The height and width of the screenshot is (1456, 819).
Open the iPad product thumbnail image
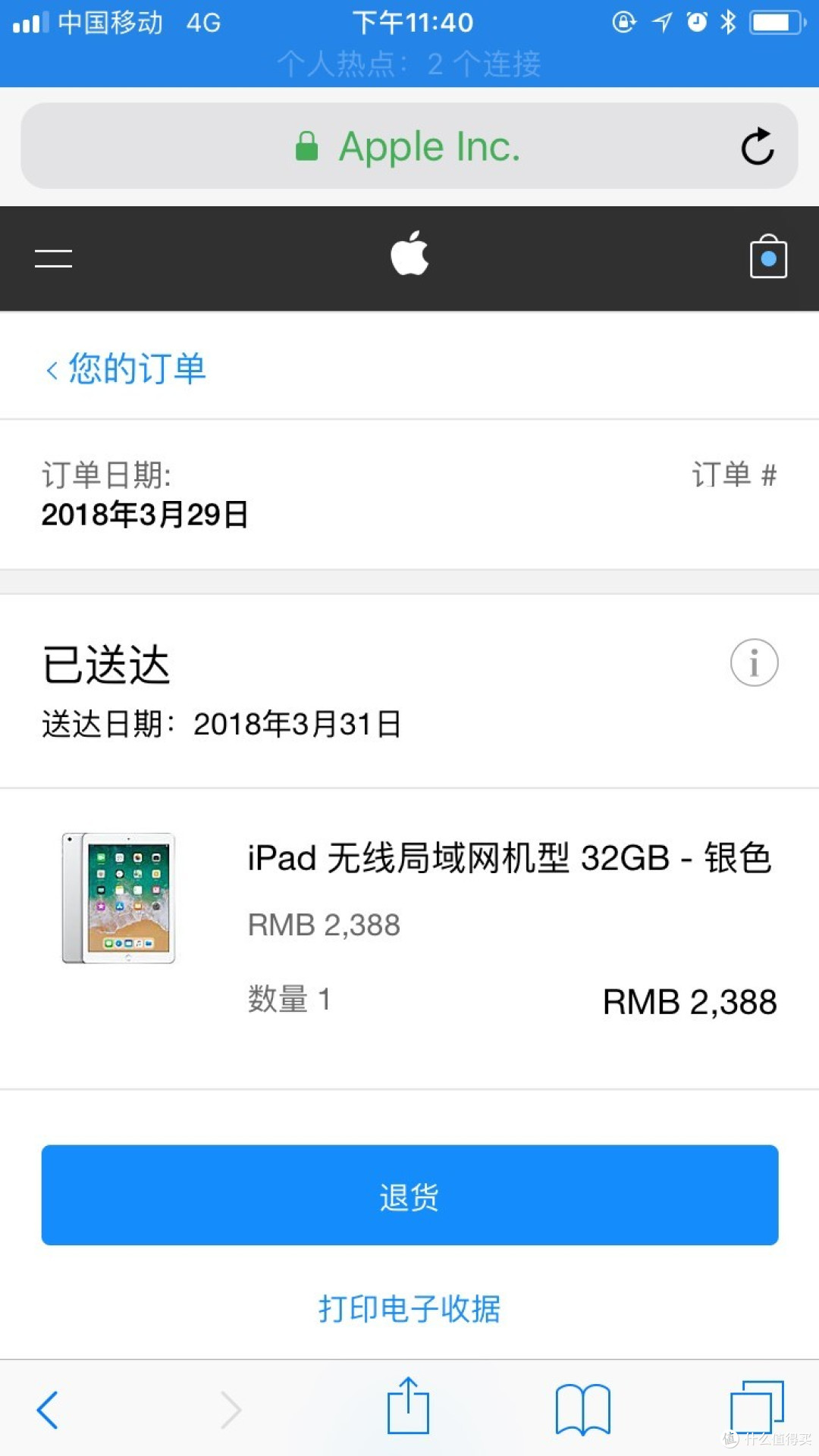pyautogui.click(x=118, y=899)
